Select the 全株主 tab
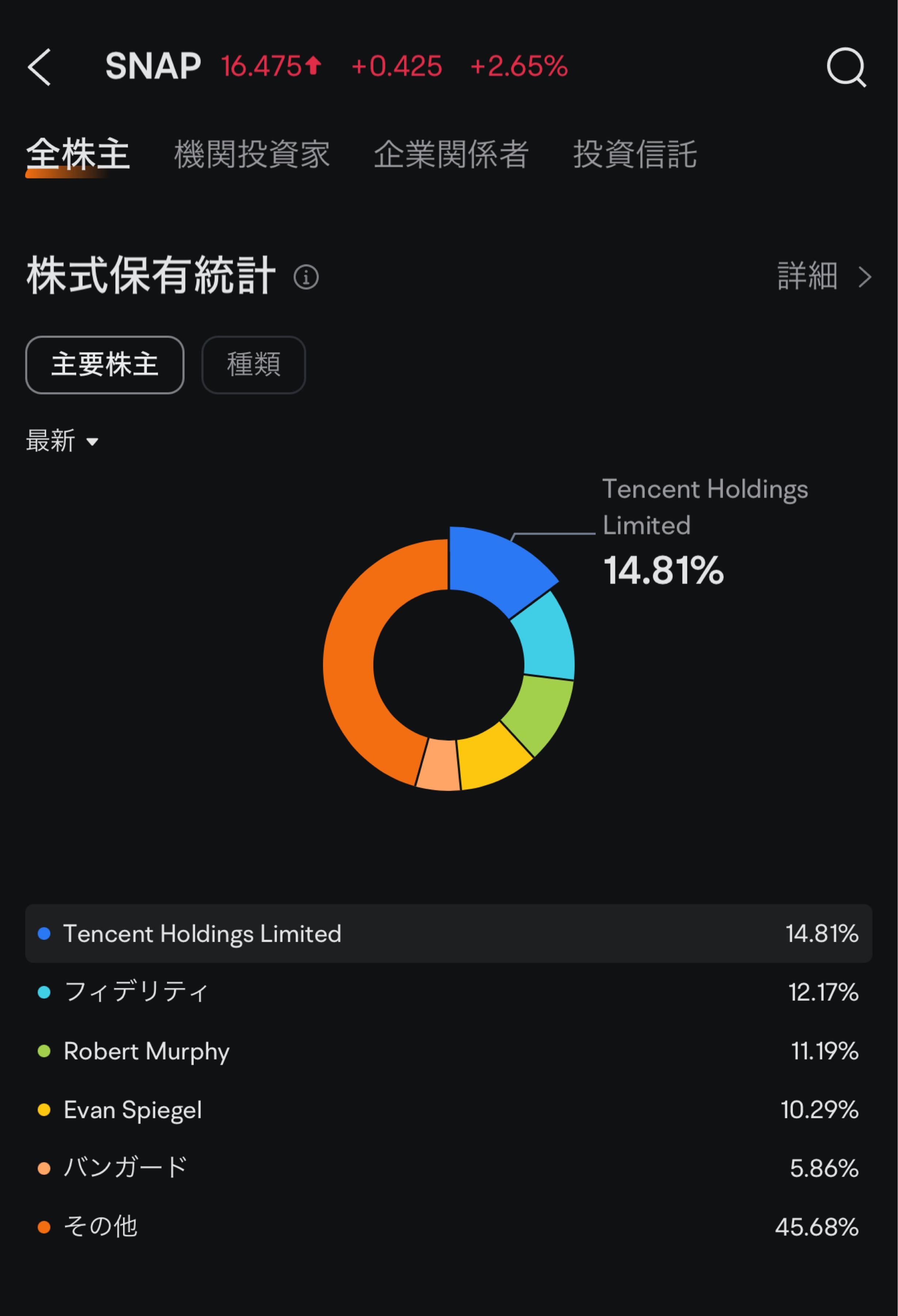 click(78, 154)
